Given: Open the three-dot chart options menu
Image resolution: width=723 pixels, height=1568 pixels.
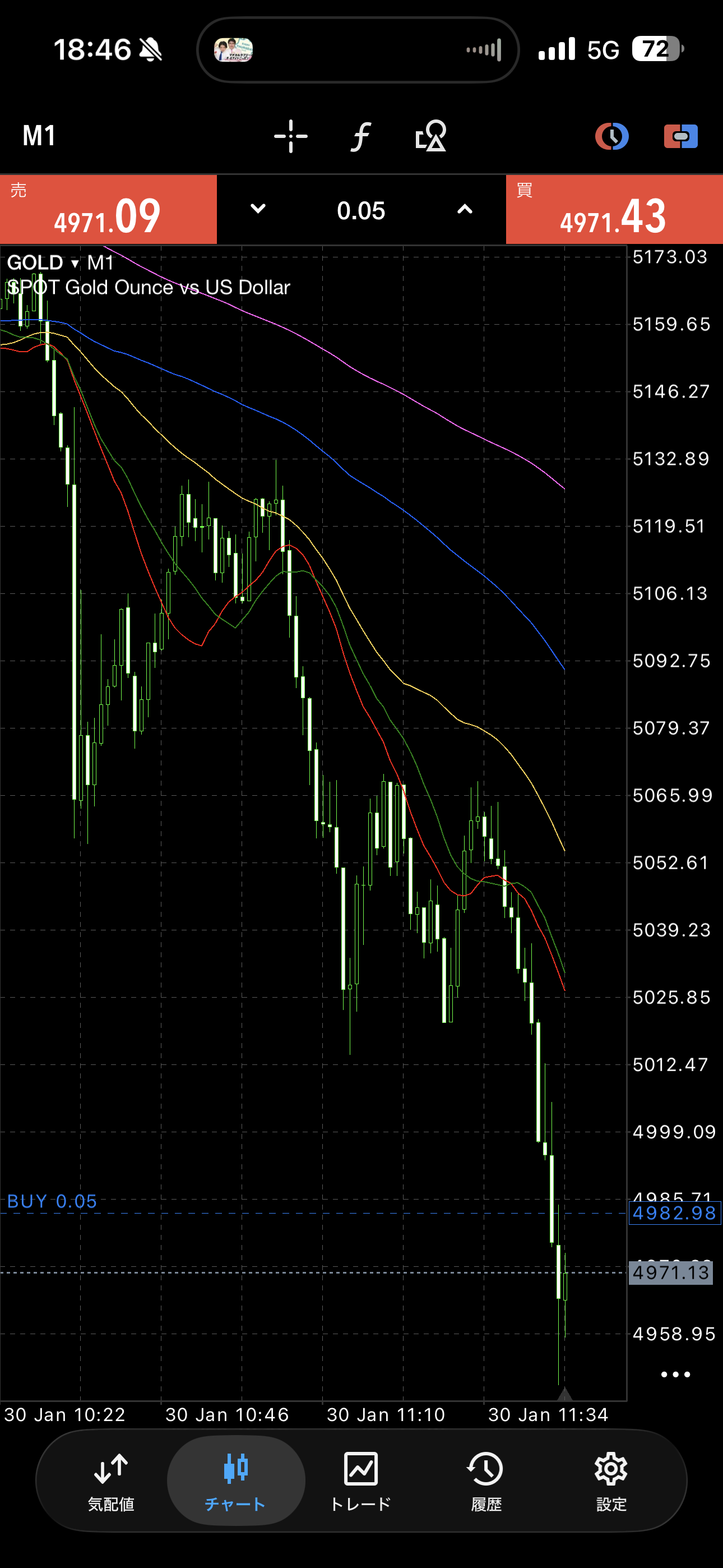Looking at the screenshot, I should [x=675, y=1375].
